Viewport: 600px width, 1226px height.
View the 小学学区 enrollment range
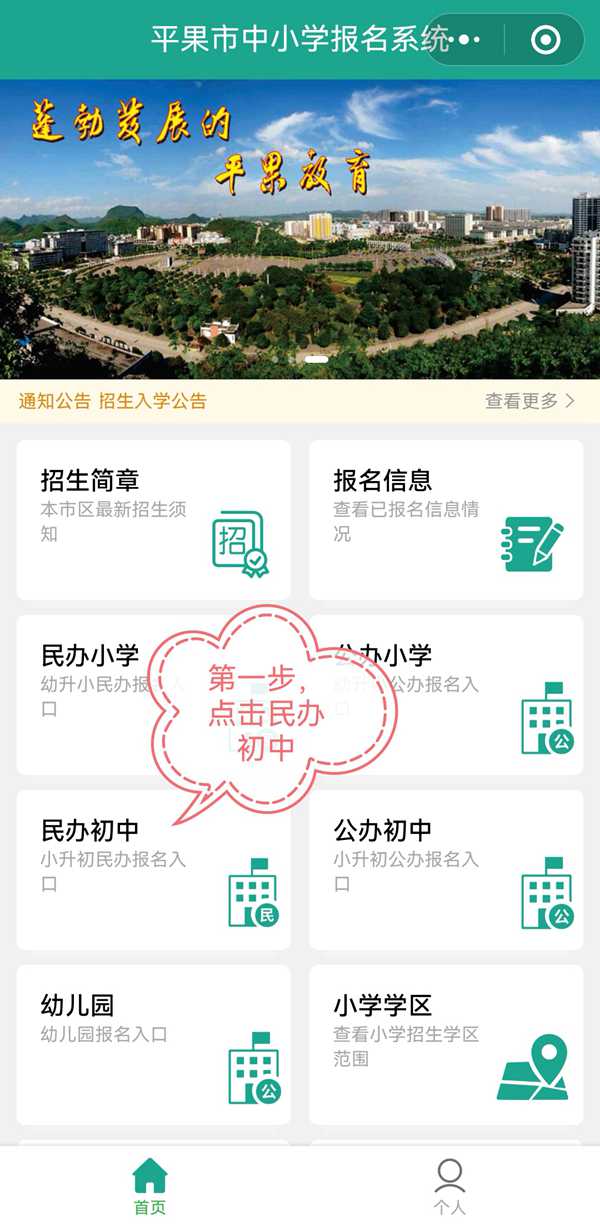tap(445, 1044)
